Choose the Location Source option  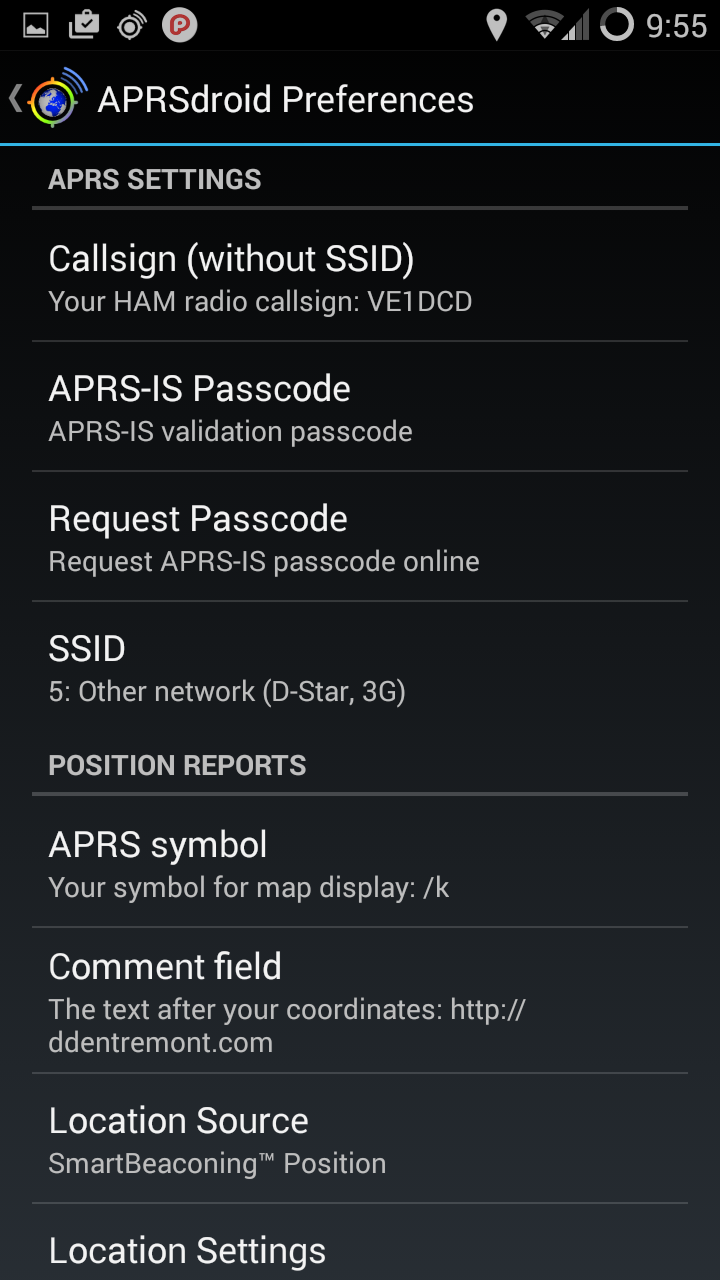360,1138
